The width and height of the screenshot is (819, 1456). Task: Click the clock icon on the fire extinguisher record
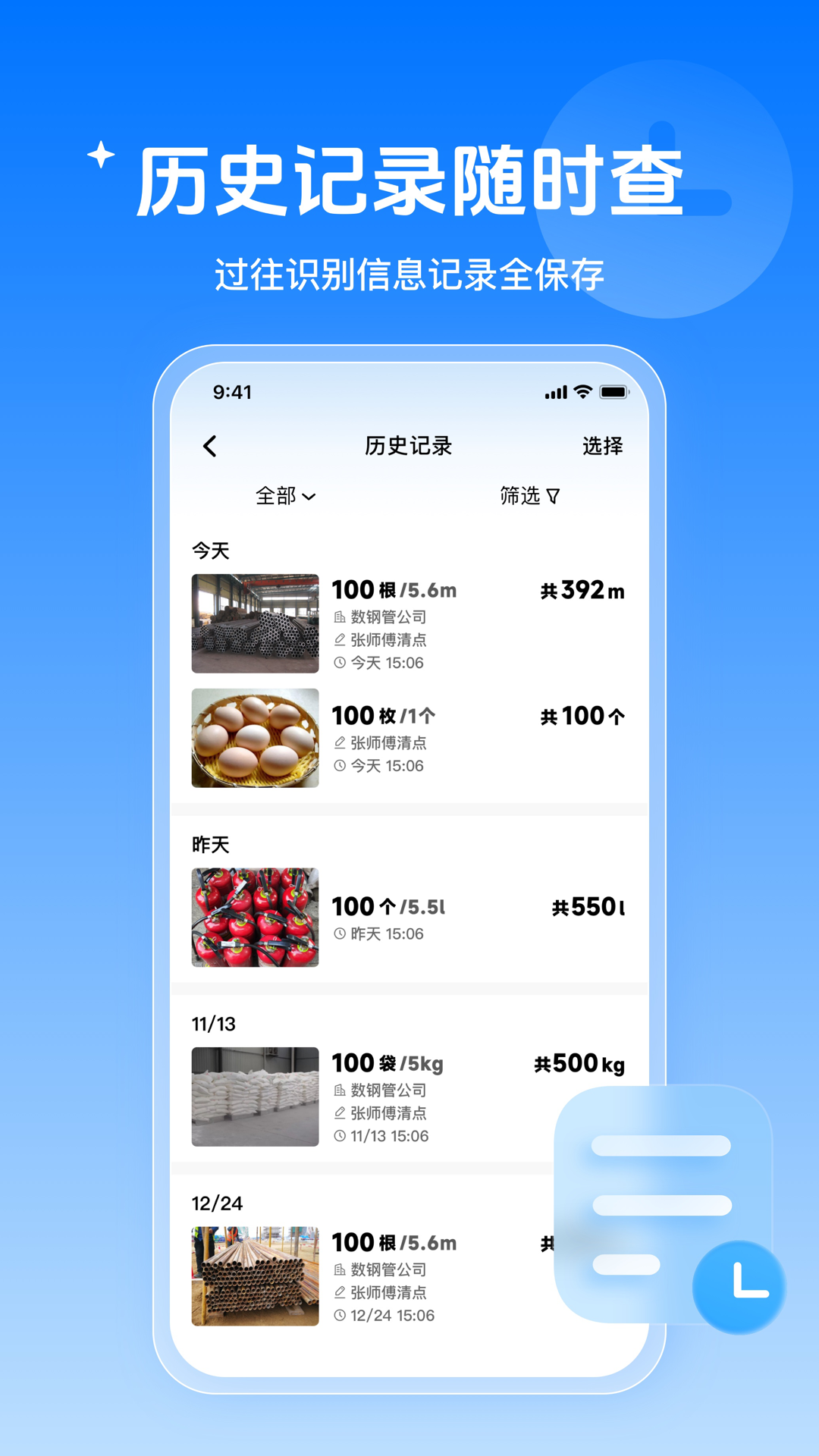tap(339, 934)
